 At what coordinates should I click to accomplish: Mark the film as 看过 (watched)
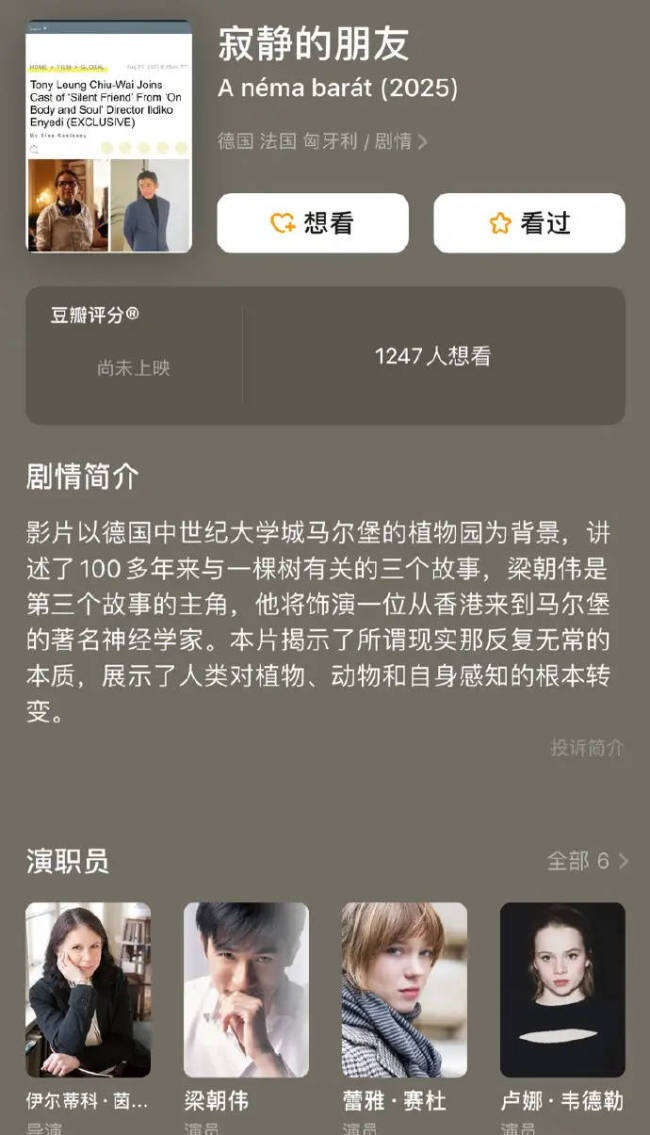coord(528,223)
